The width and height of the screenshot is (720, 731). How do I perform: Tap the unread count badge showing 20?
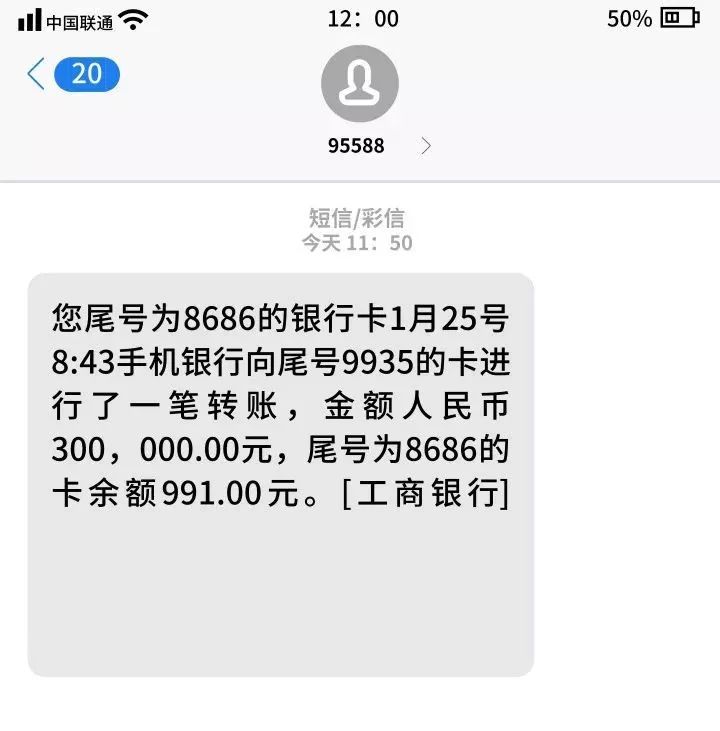click(87, 73)
